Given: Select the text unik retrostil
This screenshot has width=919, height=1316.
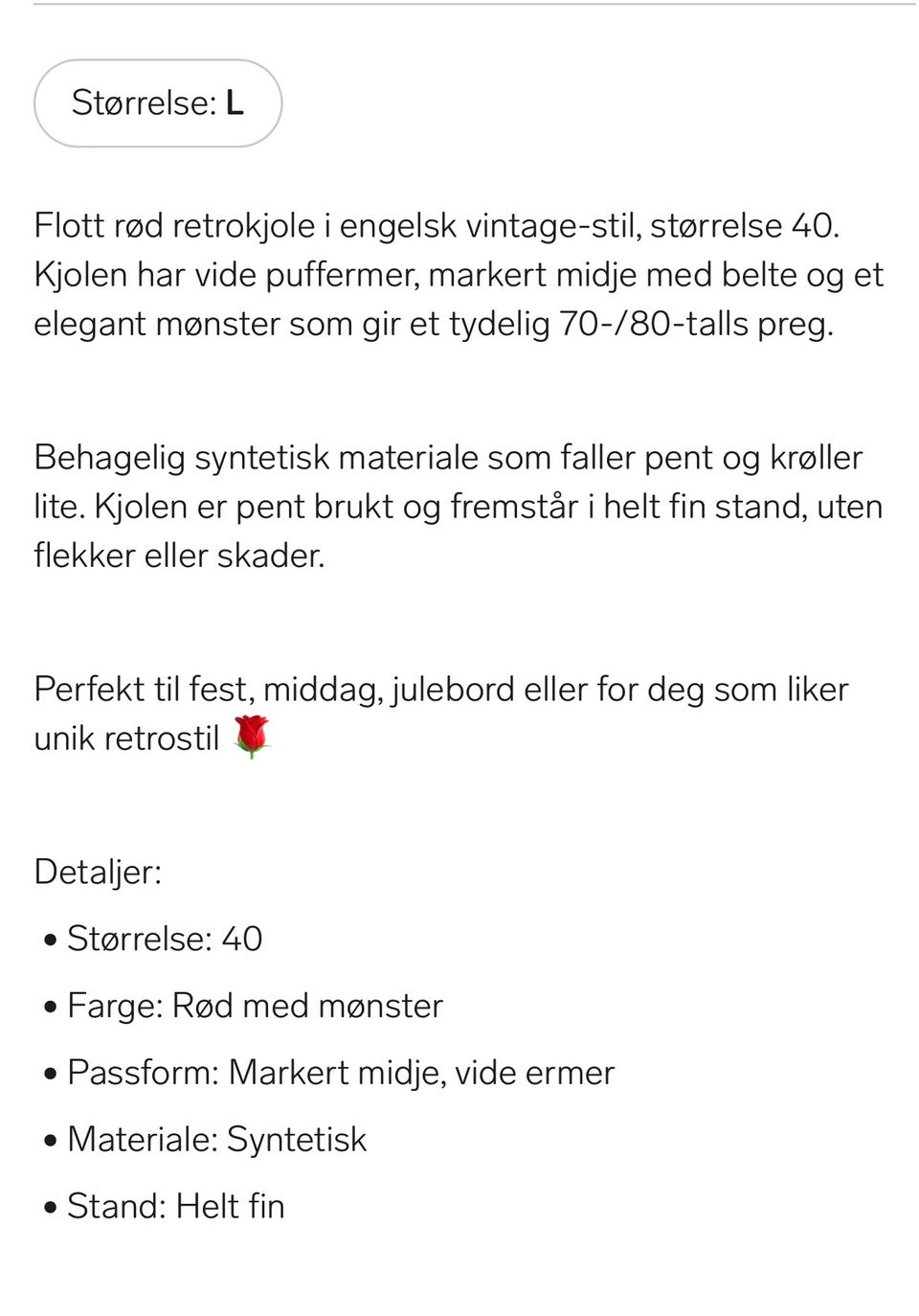Looking at the screenshot, I should coord(124,737).
